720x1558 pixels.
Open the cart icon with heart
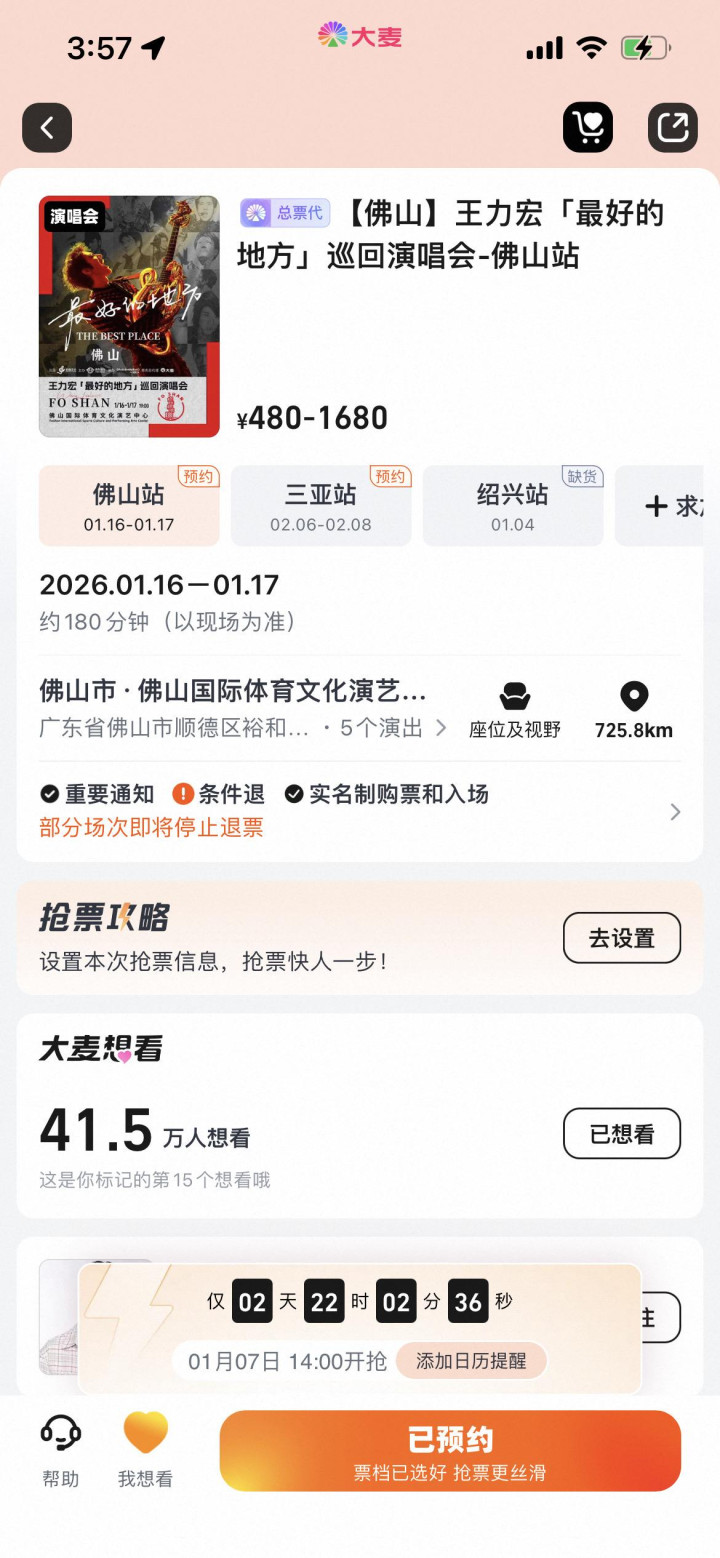[588, 128]
